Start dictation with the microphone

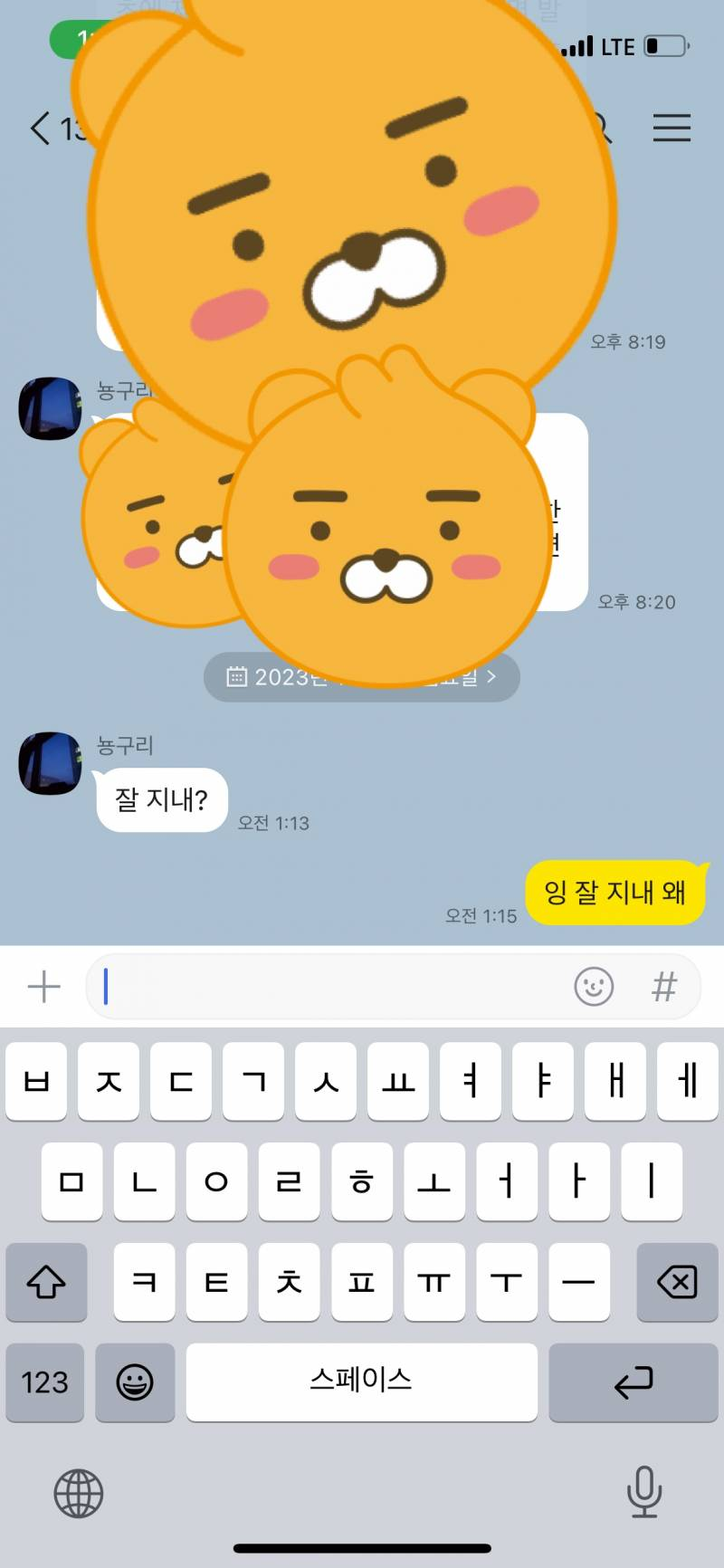(644, 1492)
